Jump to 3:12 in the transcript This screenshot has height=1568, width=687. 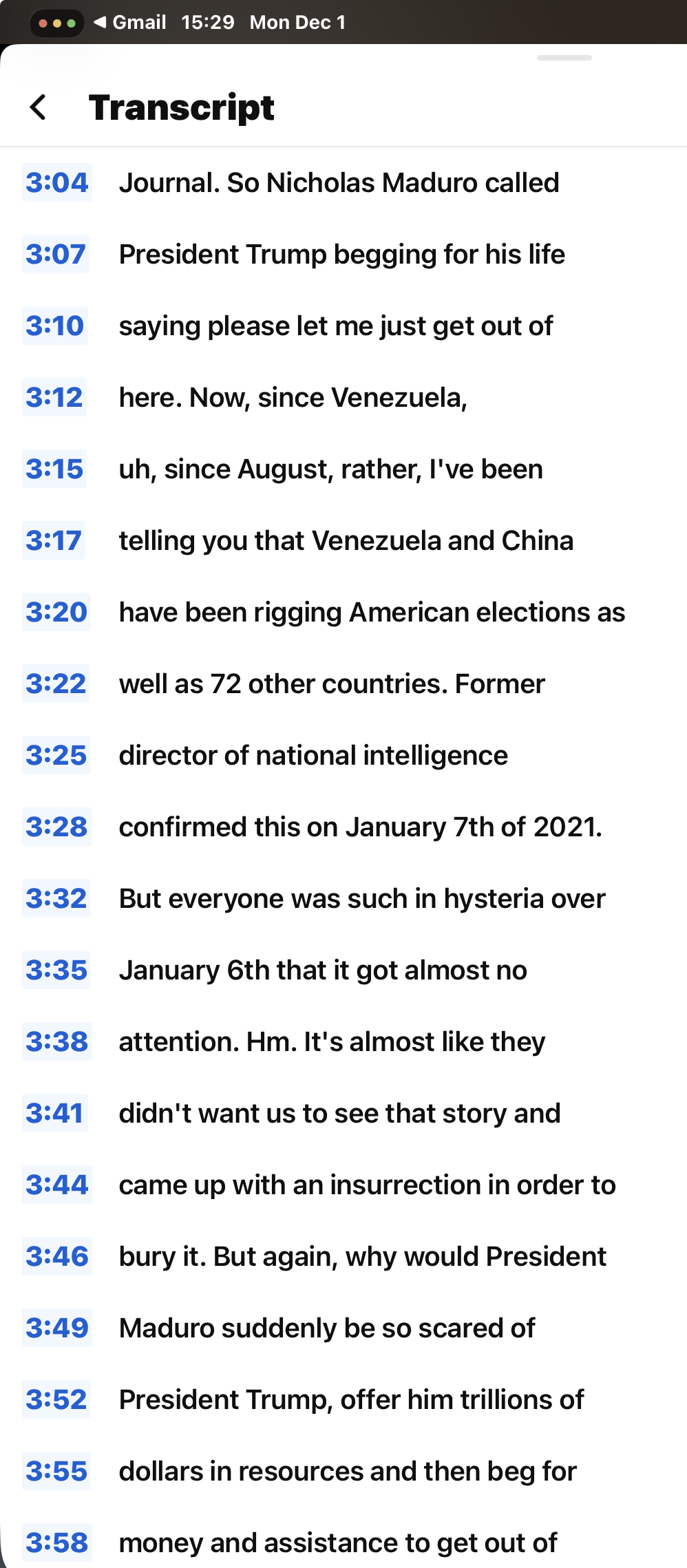(x=54, y=397)
